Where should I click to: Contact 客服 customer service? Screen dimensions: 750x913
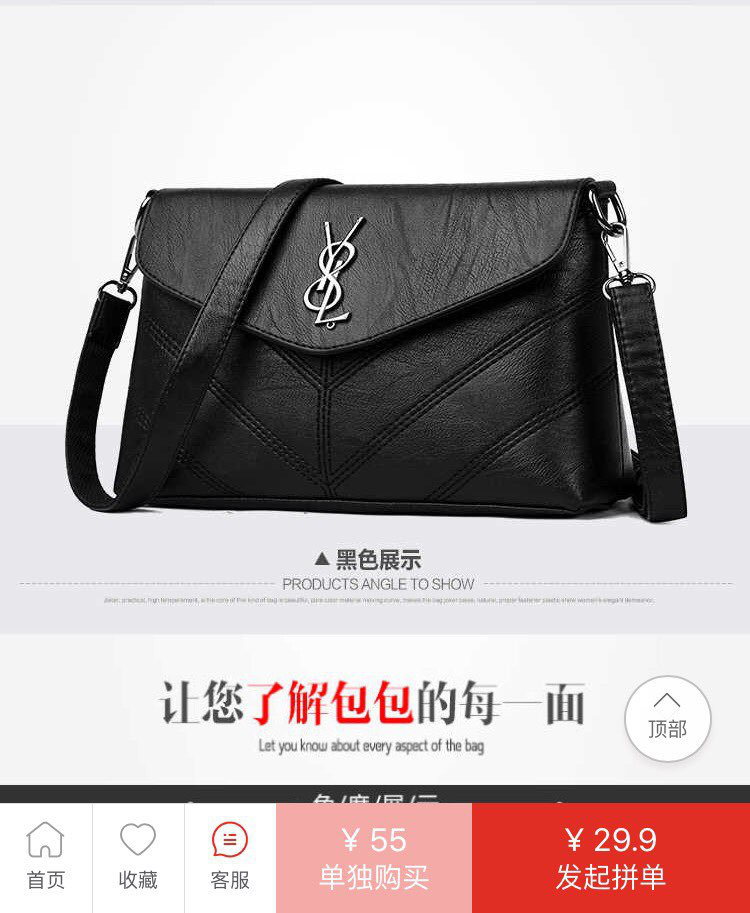[230, 857]
